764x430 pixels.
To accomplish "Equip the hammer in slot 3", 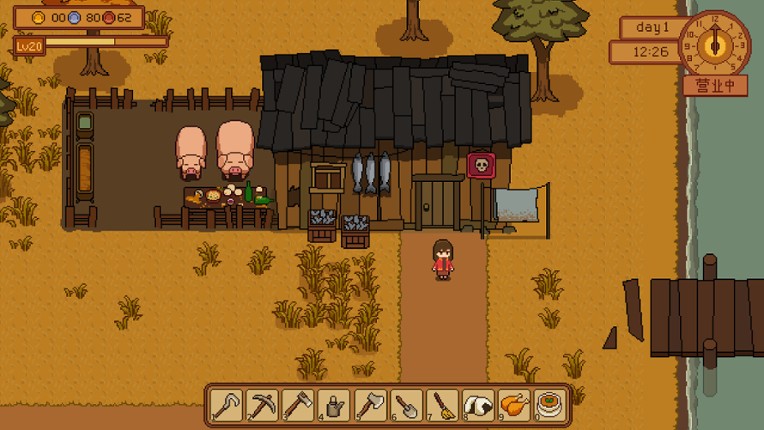I will click(x=299, y=405).
